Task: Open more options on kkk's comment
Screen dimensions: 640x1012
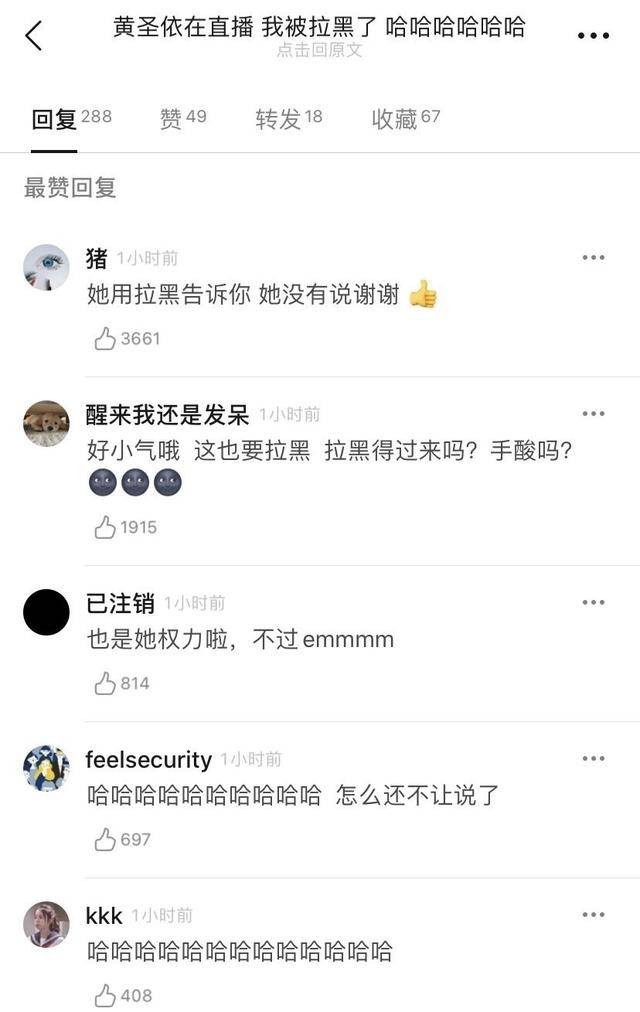Action: [593, 915]
